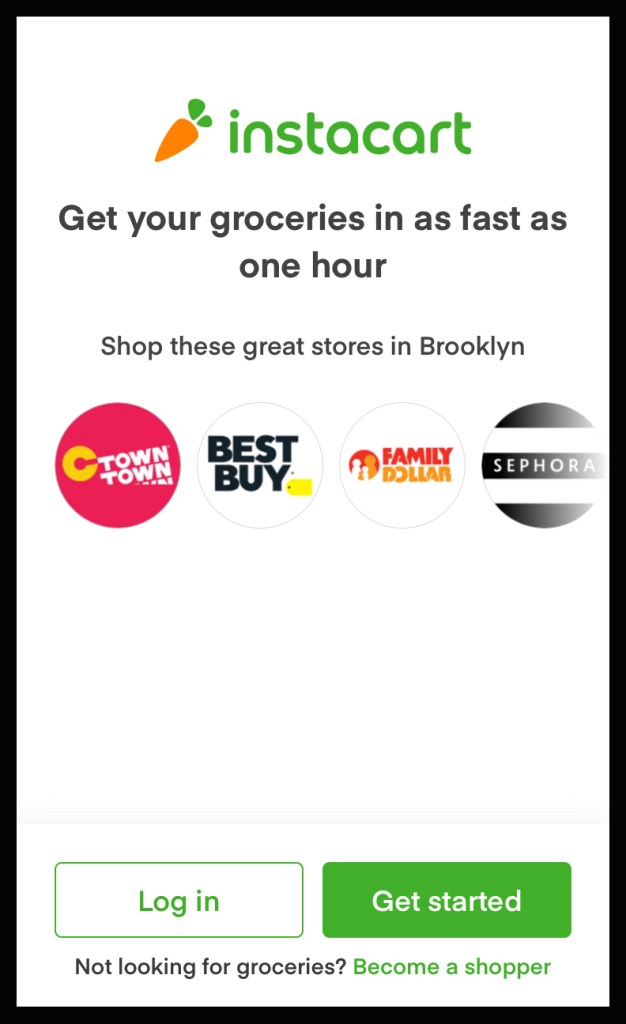Open the Sephora store logo
Image resolution: width=626 pixels, height=1024 pixels.
point(543,465)
